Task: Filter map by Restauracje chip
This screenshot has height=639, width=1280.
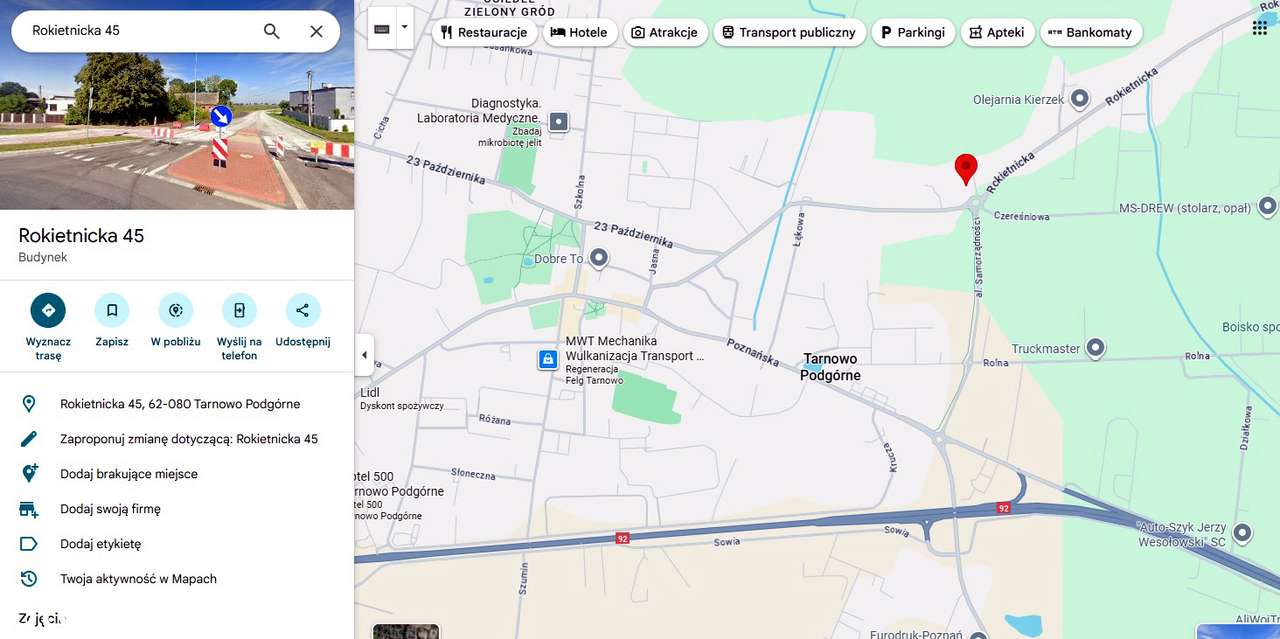Action: click(x=483, y=32)
